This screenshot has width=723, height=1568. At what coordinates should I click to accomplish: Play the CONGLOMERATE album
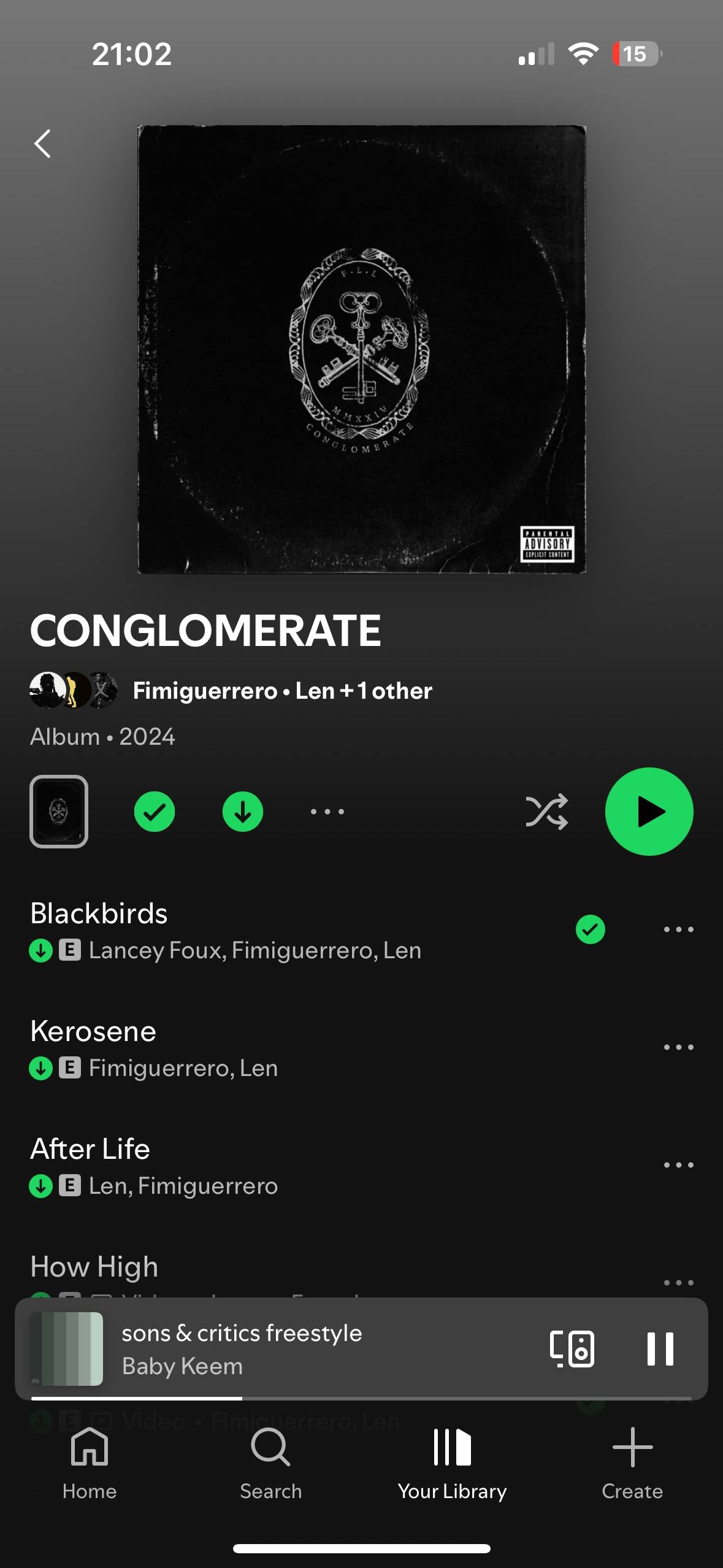[649, 812]
